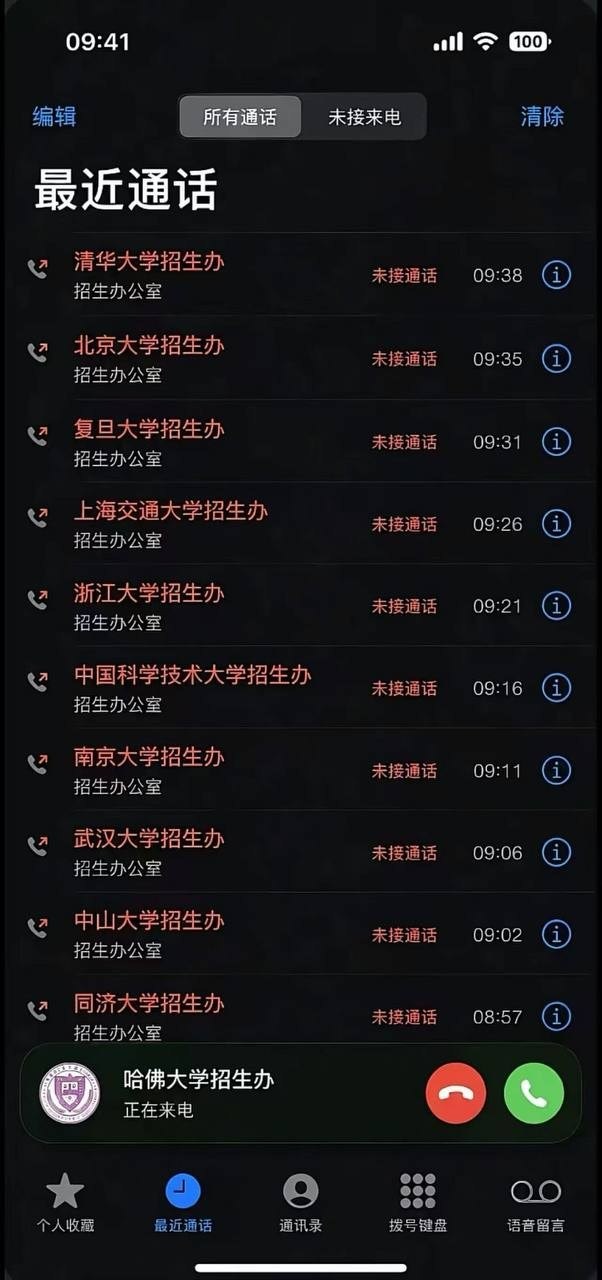Decline the 哈佛大学招生办 incoming call
This screenshot has width=602, height=1280.
[456, 1093]
